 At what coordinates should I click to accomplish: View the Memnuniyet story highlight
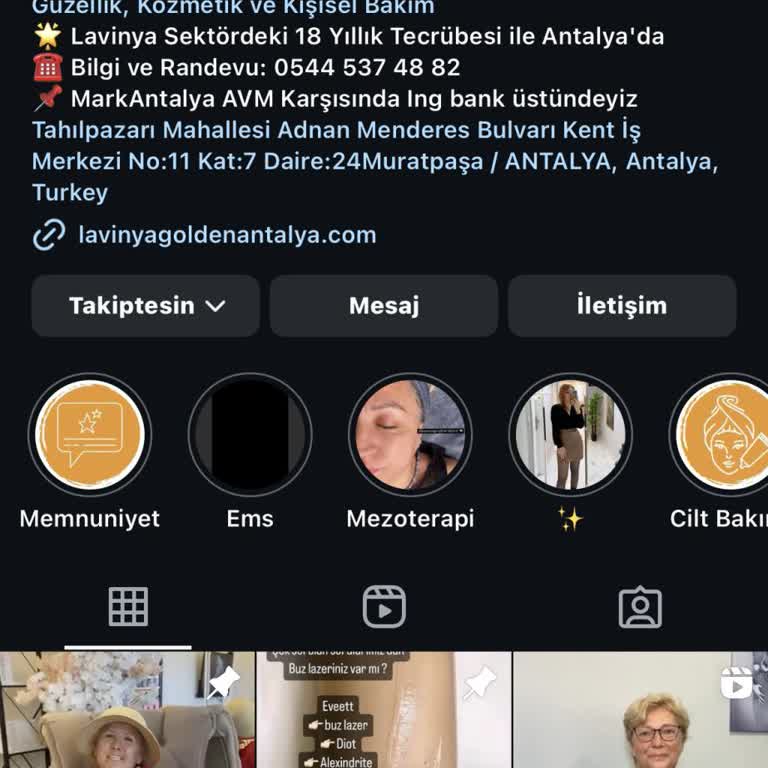click(x=90, y=435)
